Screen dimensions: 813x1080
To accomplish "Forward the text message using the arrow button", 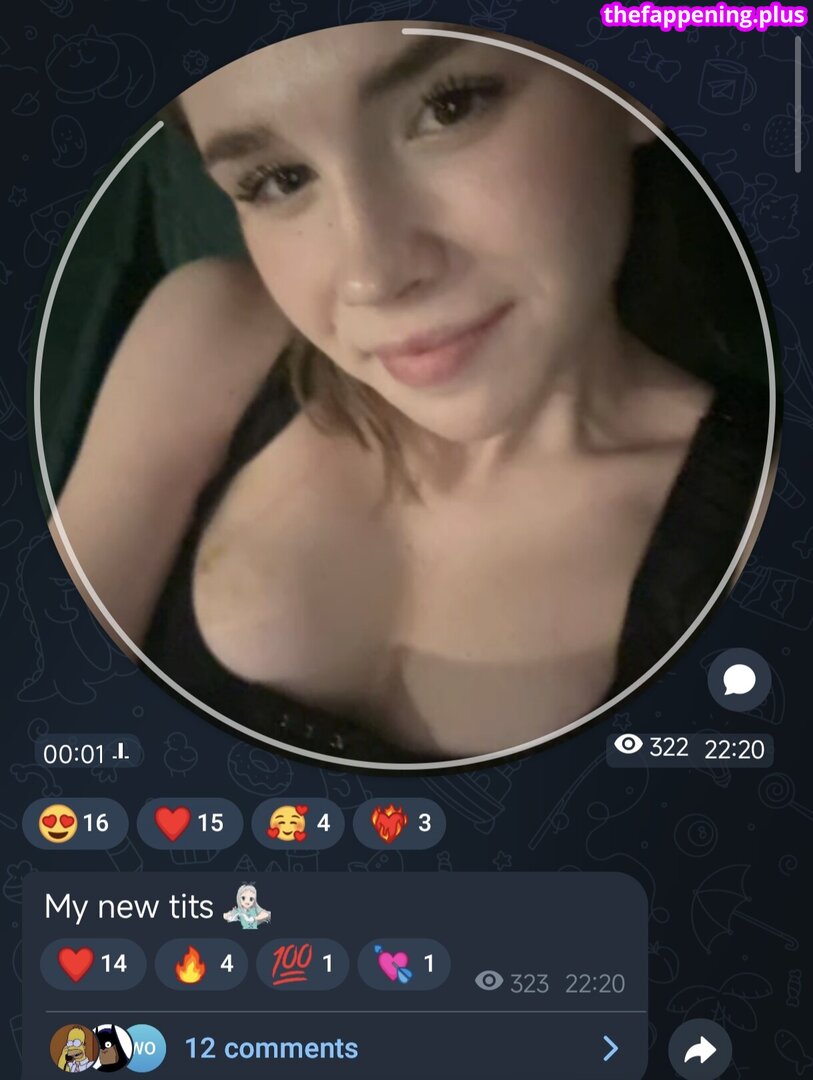I will [x=700, y=1049].
